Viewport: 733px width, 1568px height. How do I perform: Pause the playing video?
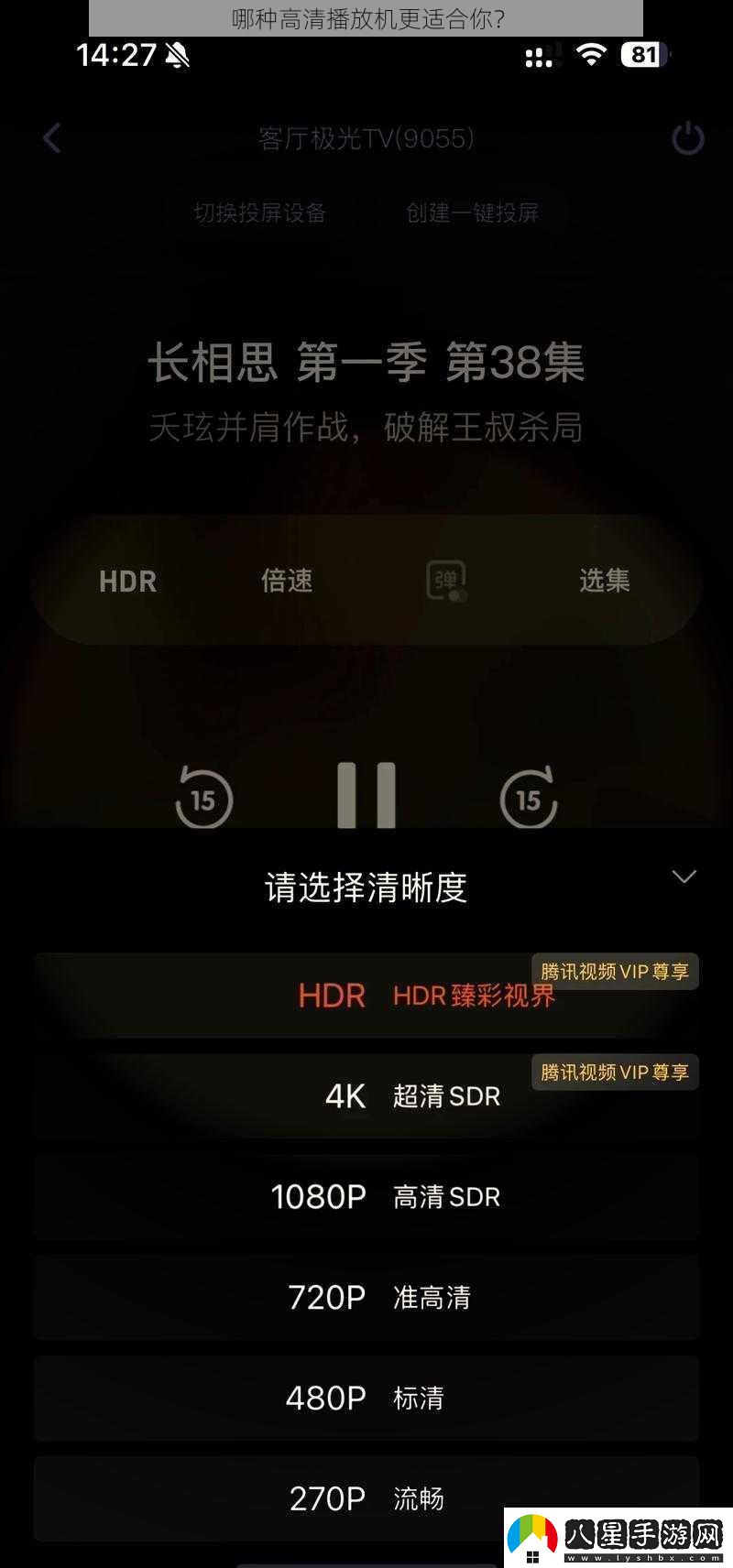[366, 795]
